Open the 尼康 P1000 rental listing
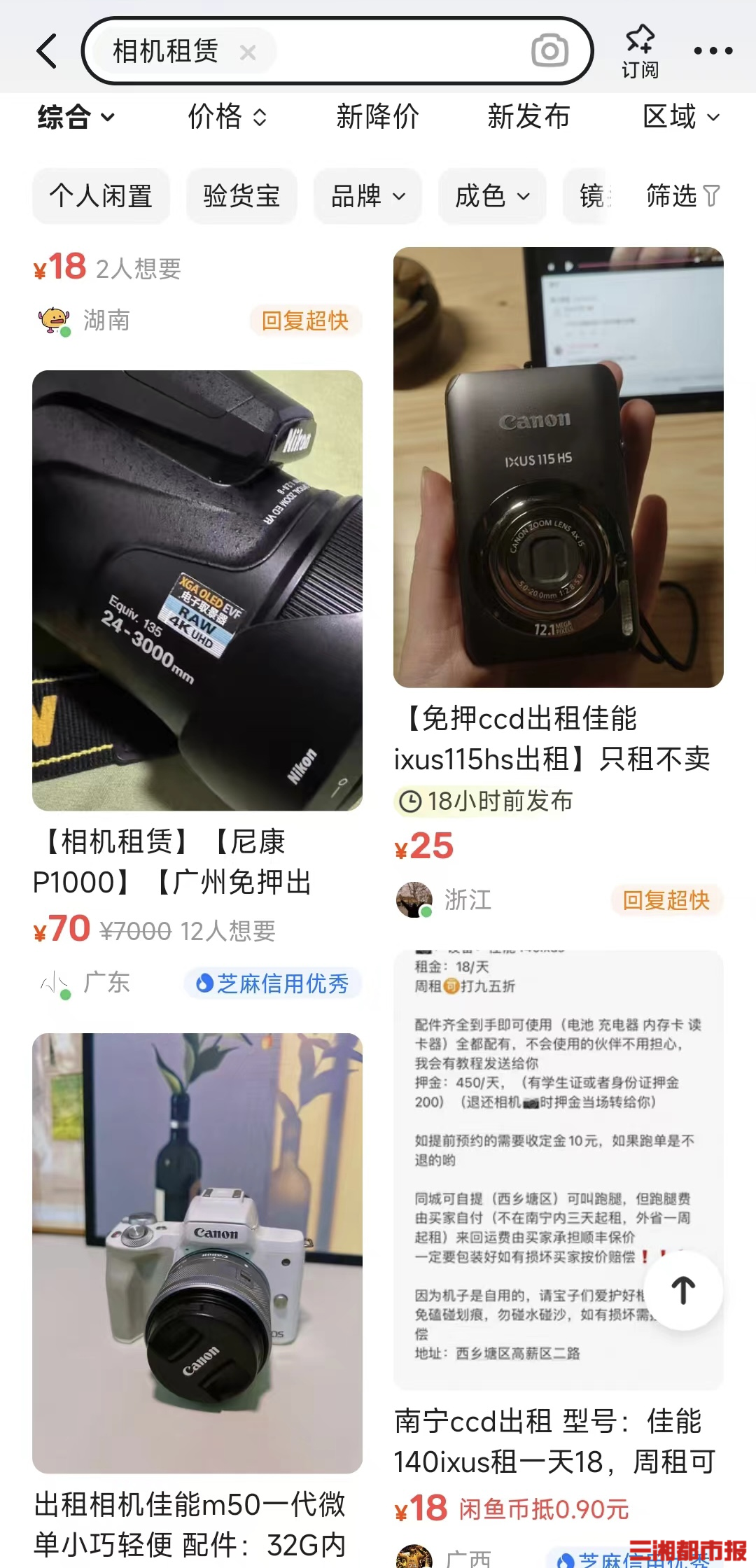 (197, 590)
